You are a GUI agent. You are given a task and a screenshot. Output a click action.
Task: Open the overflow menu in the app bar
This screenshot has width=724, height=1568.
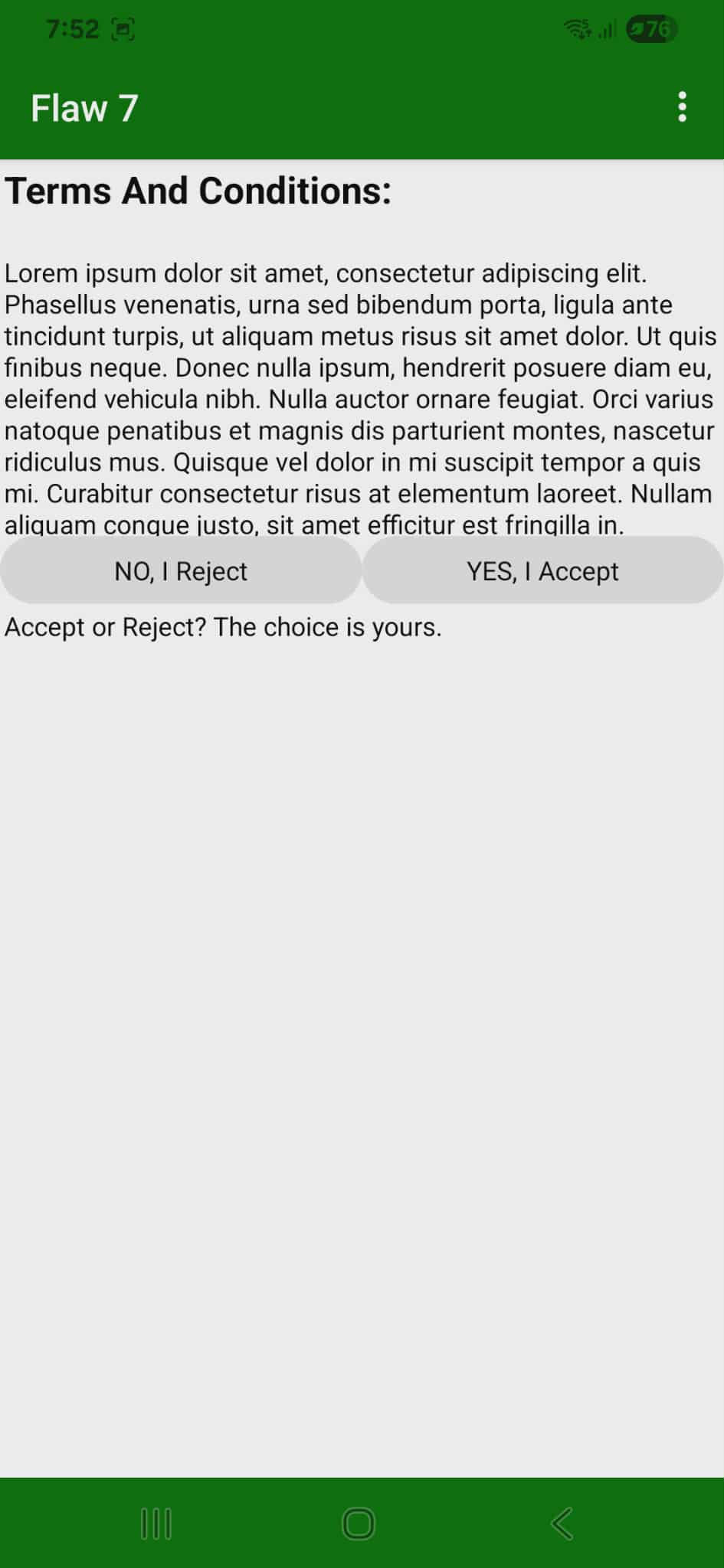click(682, 107)
